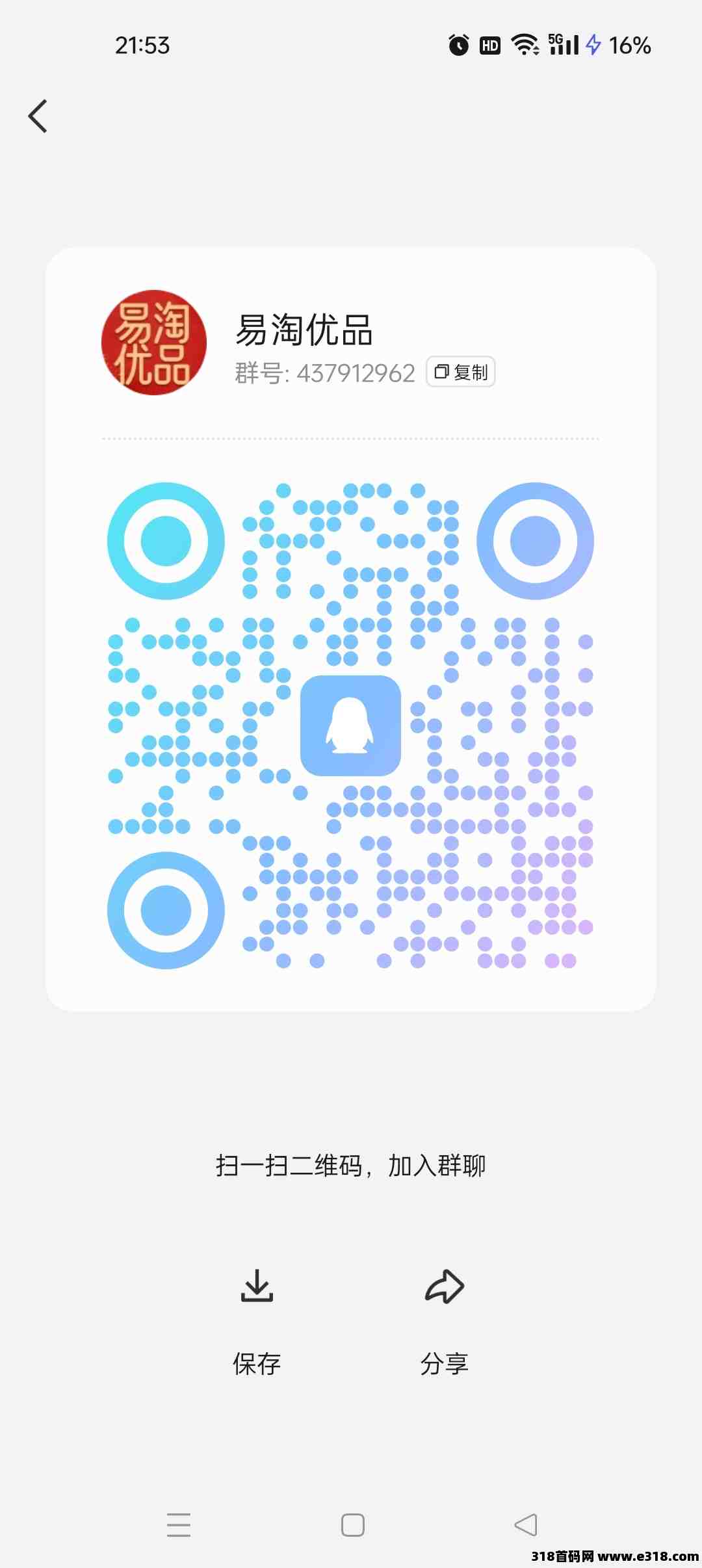702x1568 pixels.
Task: Copy the group number 437912962
Action: 461,372
